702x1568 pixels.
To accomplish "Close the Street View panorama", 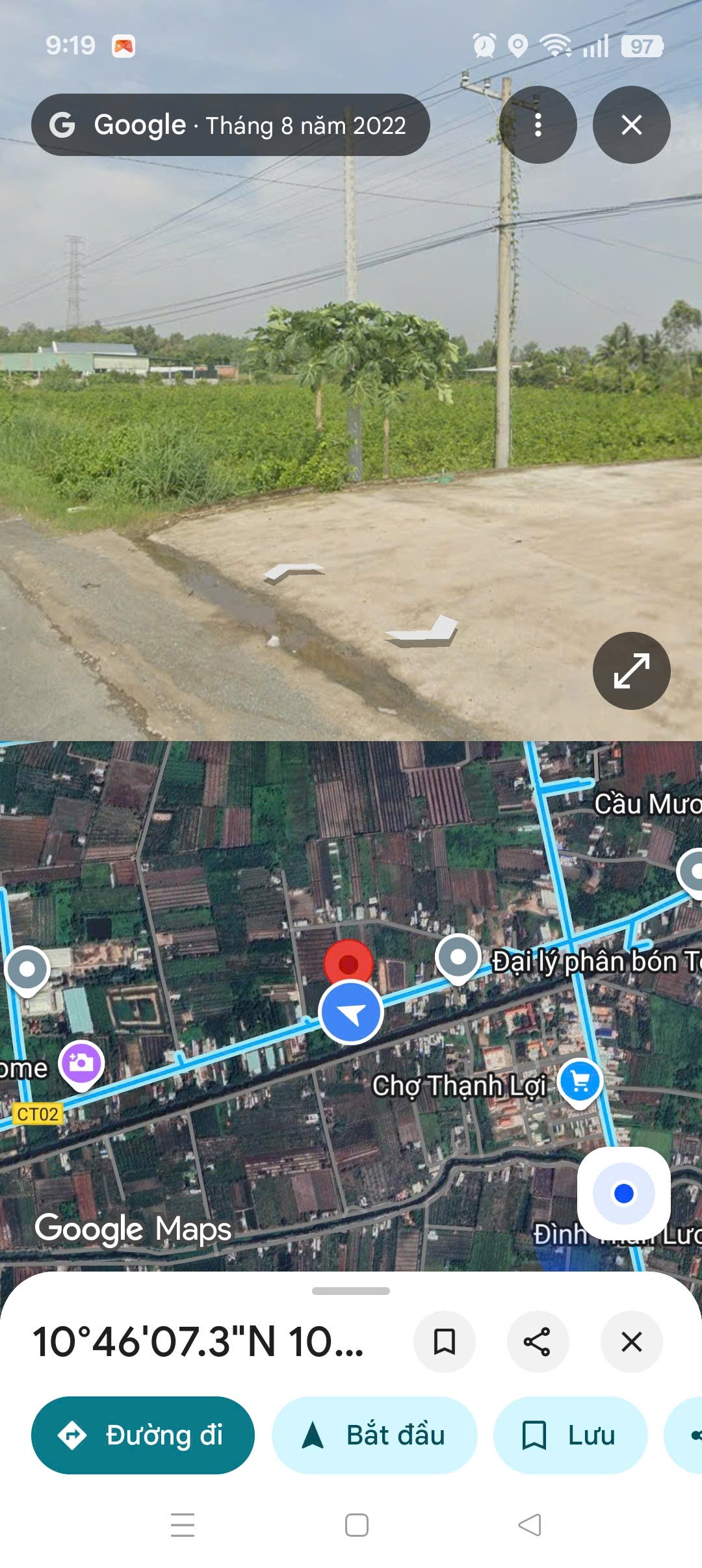I will [631, 125].
